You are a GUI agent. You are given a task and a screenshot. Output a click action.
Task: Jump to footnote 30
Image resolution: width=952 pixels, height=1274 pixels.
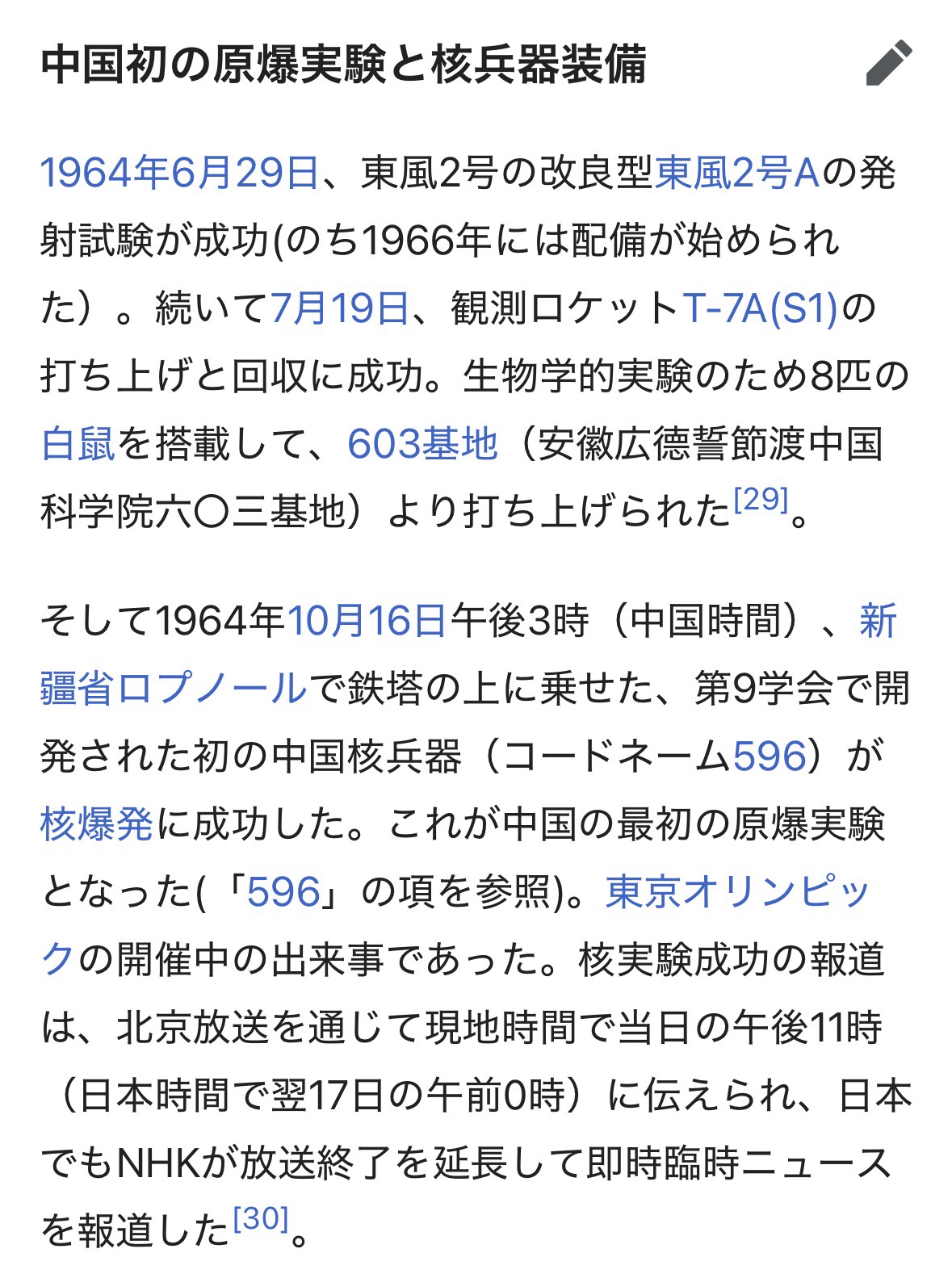[x=260, y=1220]
